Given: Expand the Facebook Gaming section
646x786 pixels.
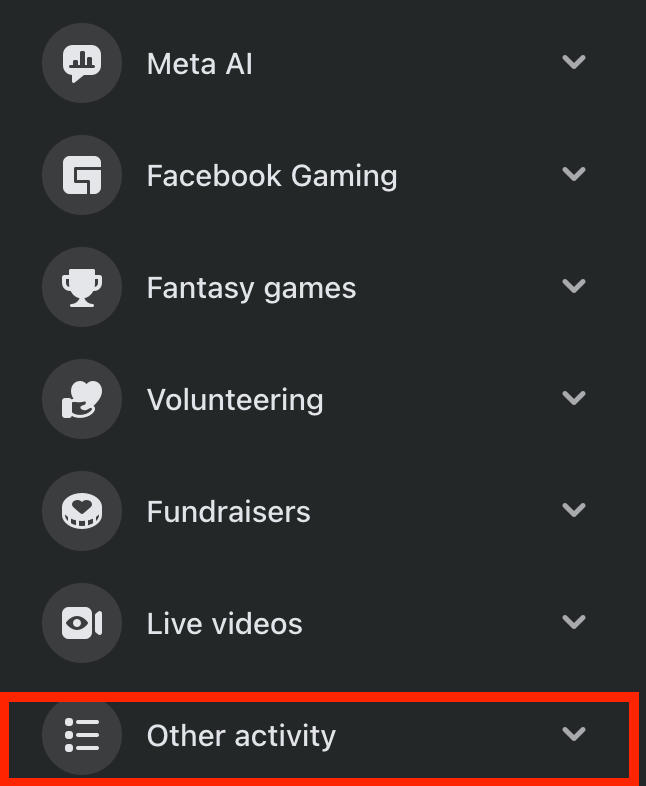Looking at the screenshot, I should coord(573,174).
